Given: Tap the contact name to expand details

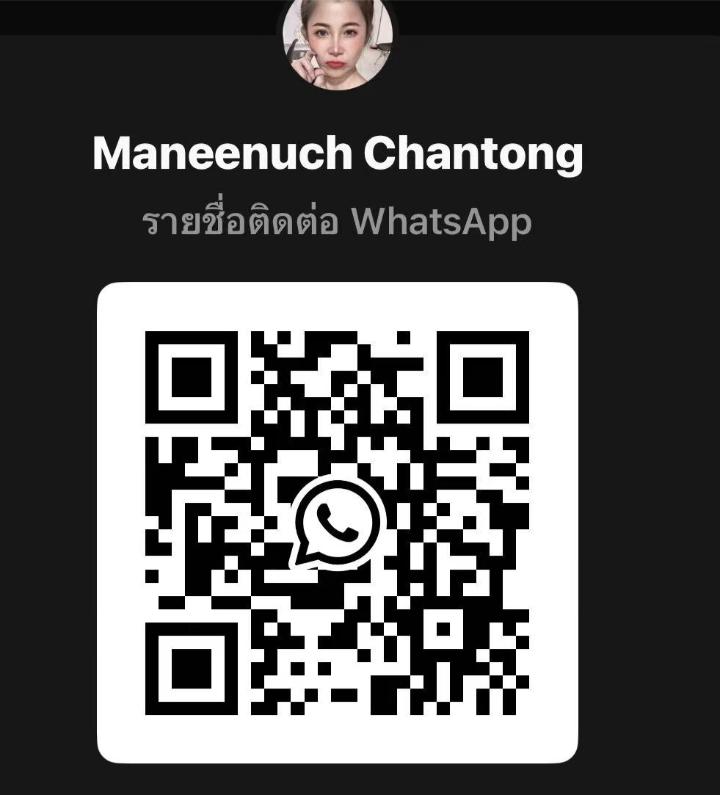Looking at the screenshot, I should pyautogui.click(x=338, y=151).
